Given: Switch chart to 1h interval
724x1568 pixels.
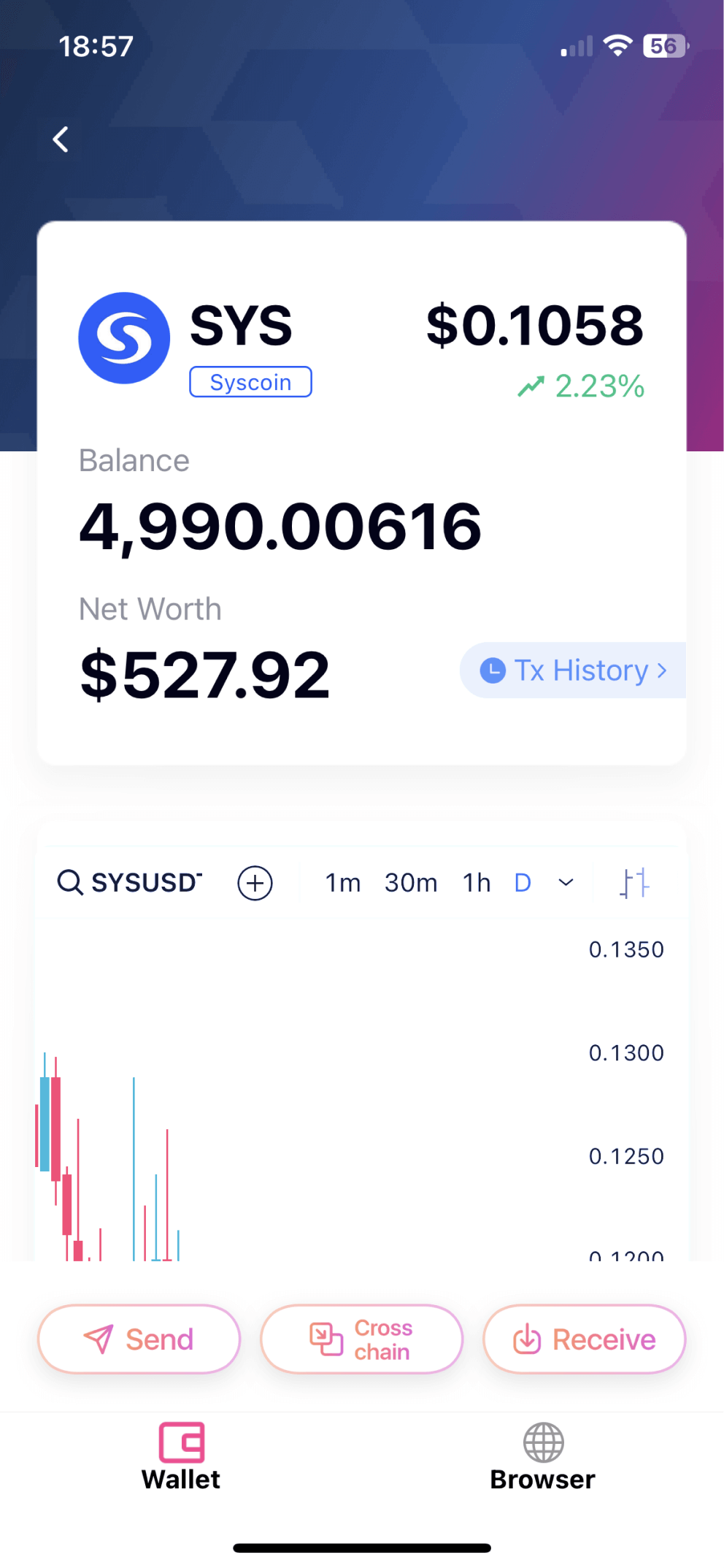Looking at the screenshot, I should point(477,883).
